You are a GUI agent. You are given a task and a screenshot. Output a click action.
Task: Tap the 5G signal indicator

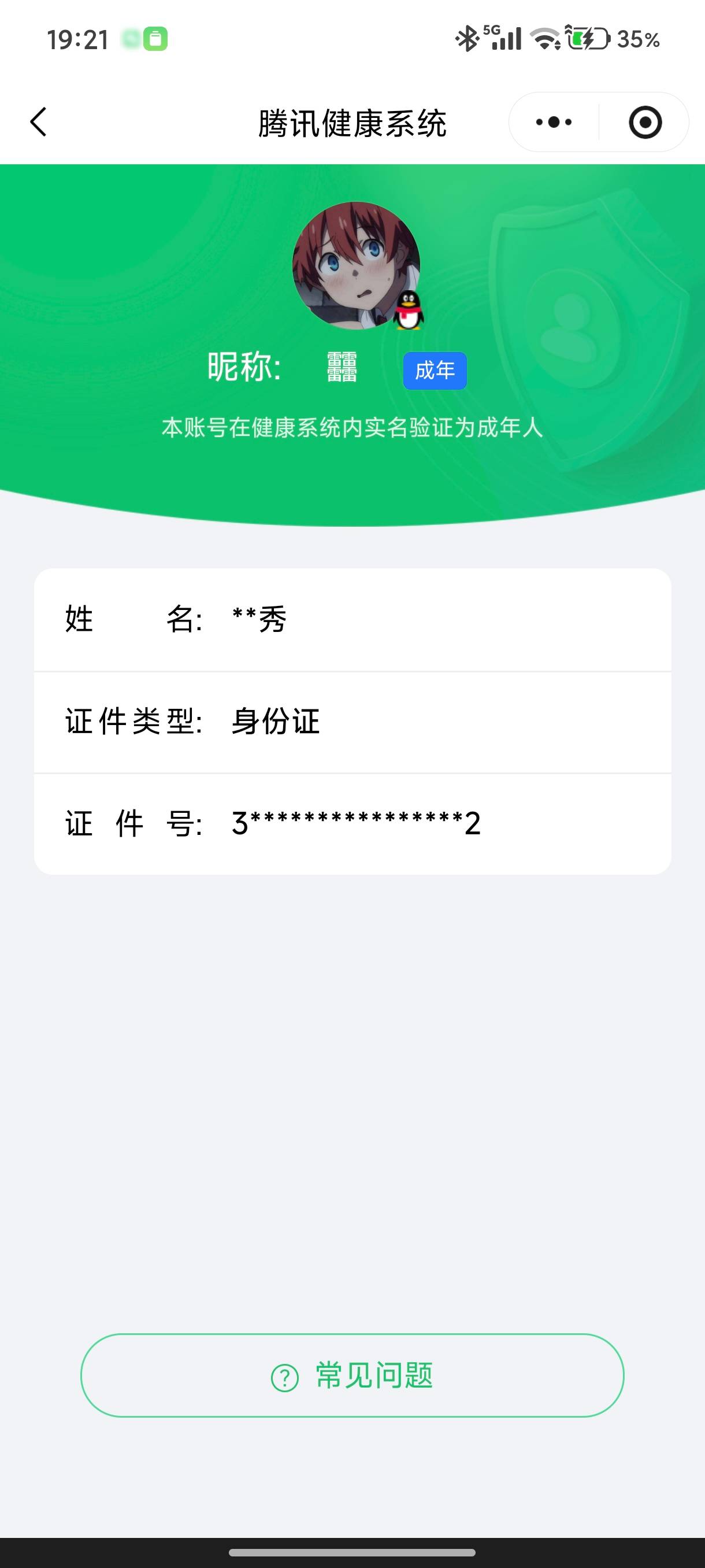[502, 38]
